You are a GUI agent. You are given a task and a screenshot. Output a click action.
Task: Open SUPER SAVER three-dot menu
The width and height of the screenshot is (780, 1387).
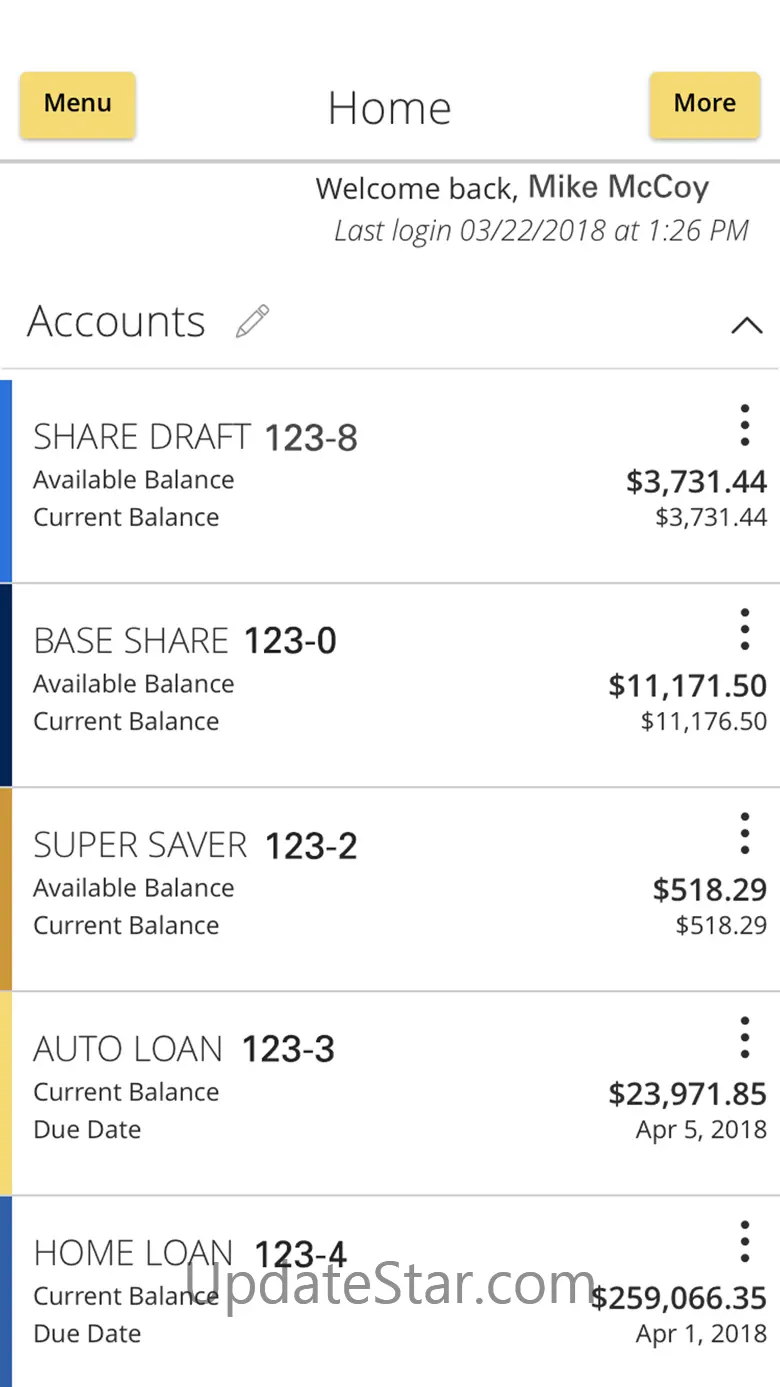744,834
